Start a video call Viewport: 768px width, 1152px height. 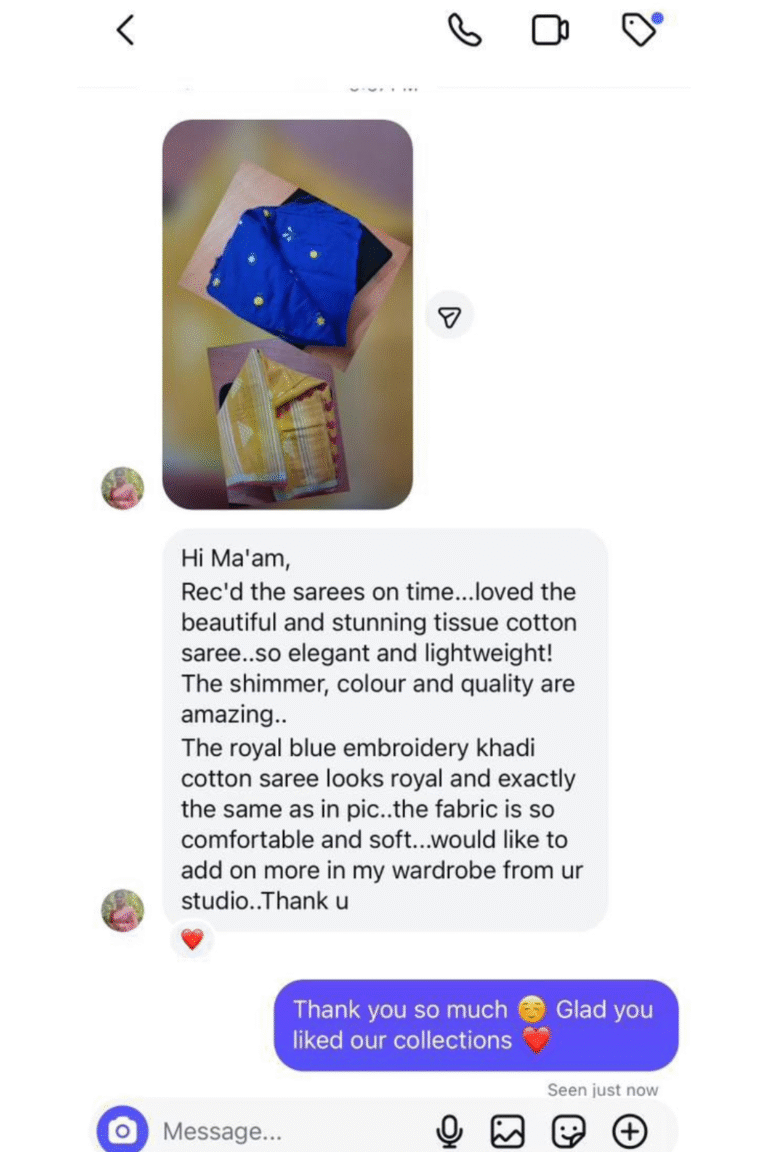(x=550, y=31)
